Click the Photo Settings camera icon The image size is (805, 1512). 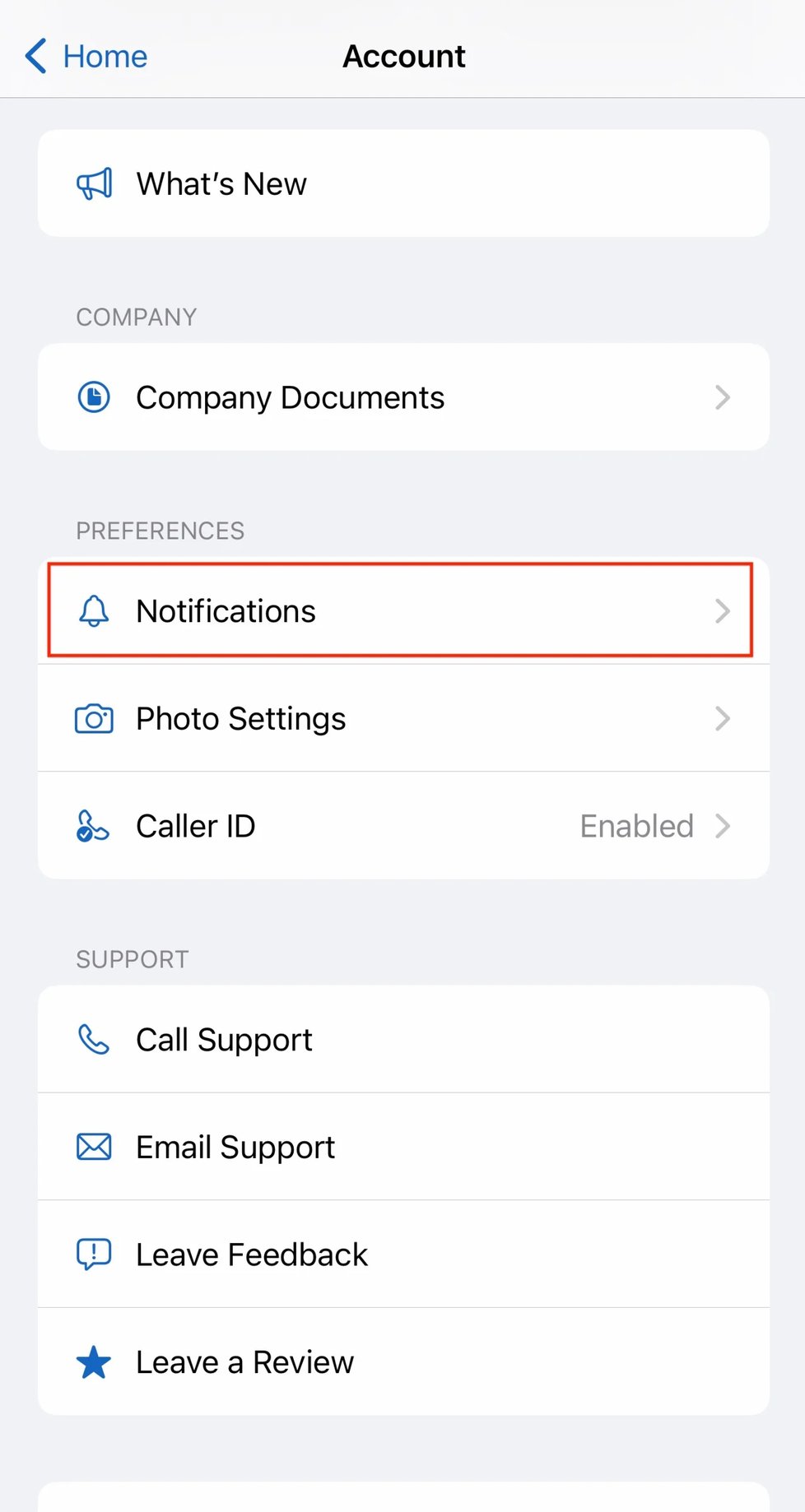[x=93, y=717]
